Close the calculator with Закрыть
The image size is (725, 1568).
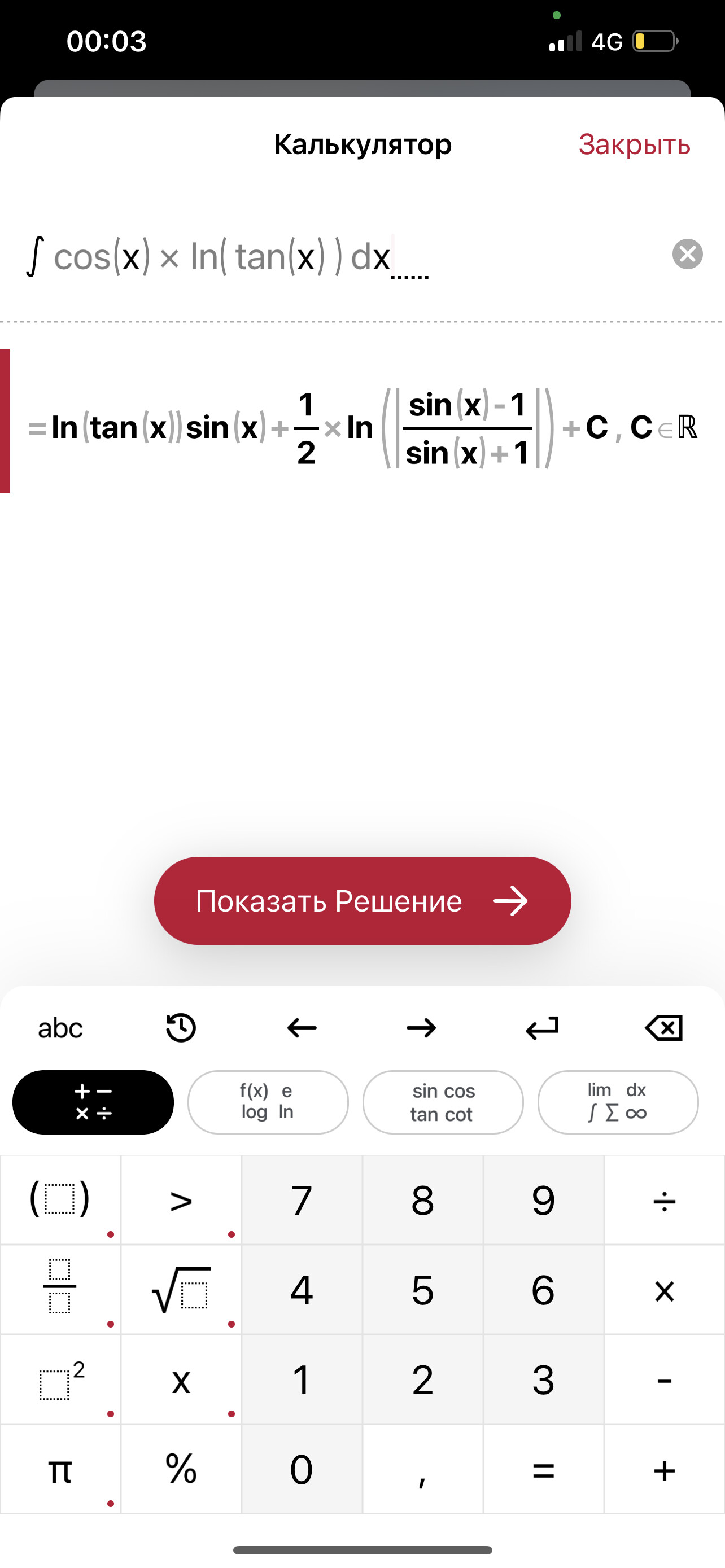[634, 145]
